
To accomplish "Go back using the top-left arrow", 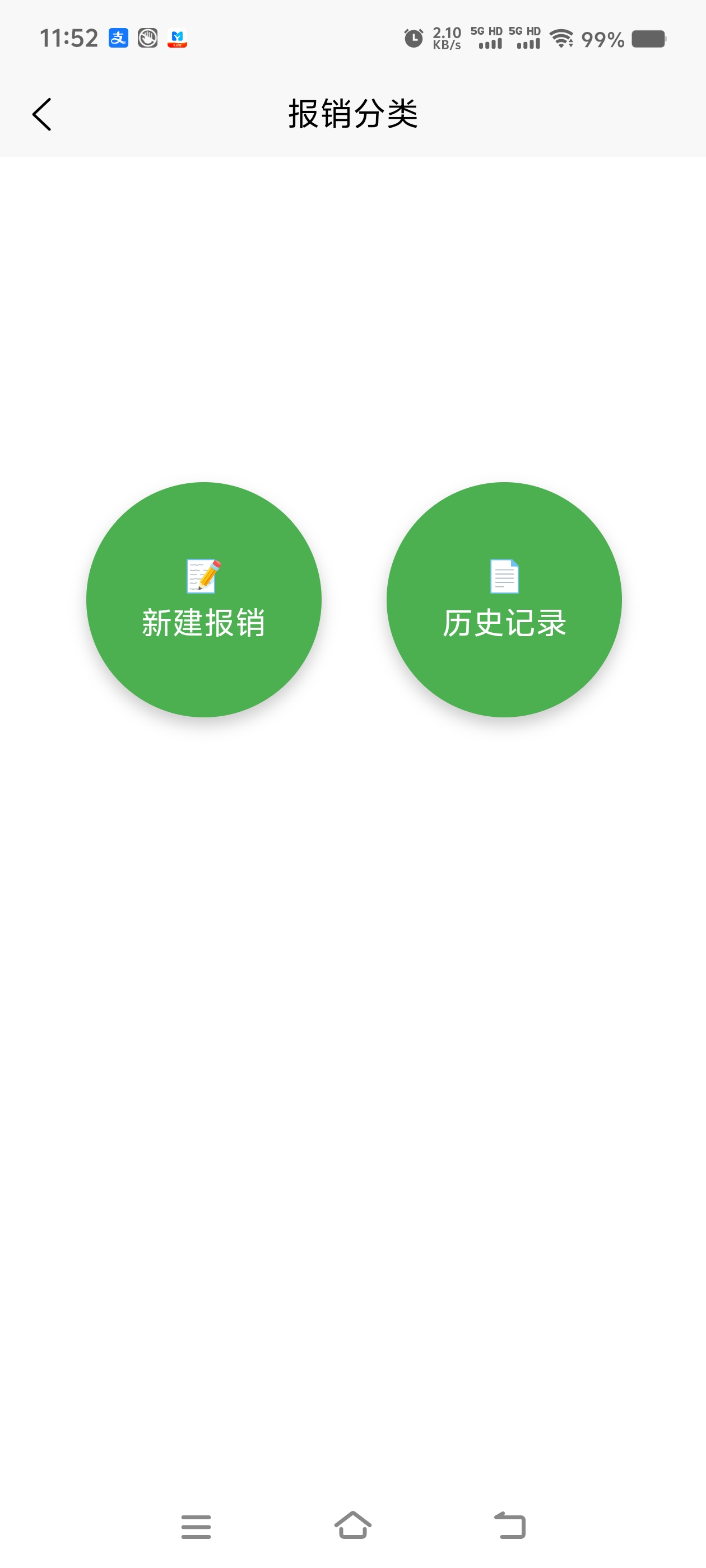I will coord(42,114).
